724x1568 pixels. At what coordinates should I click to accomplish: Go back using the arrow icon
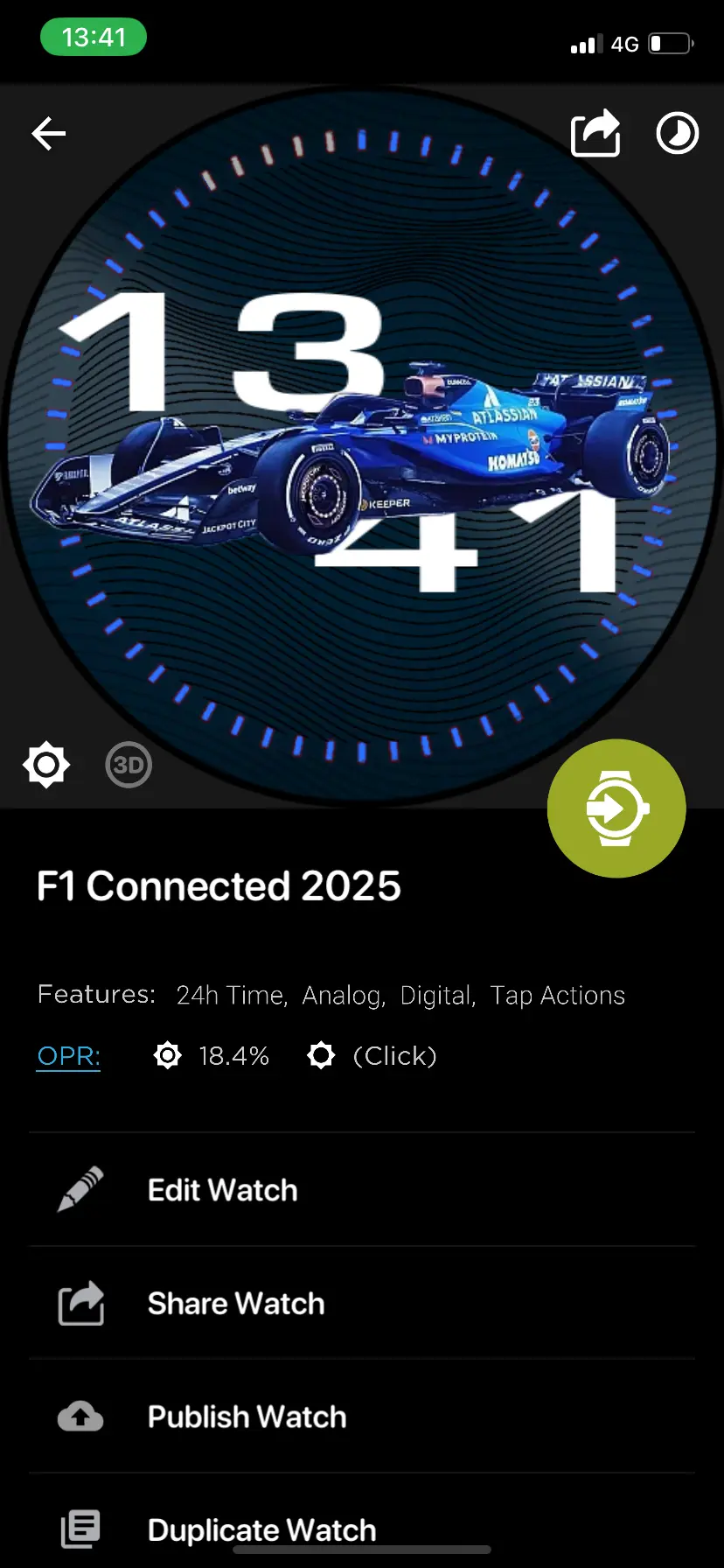click(49, 134)
